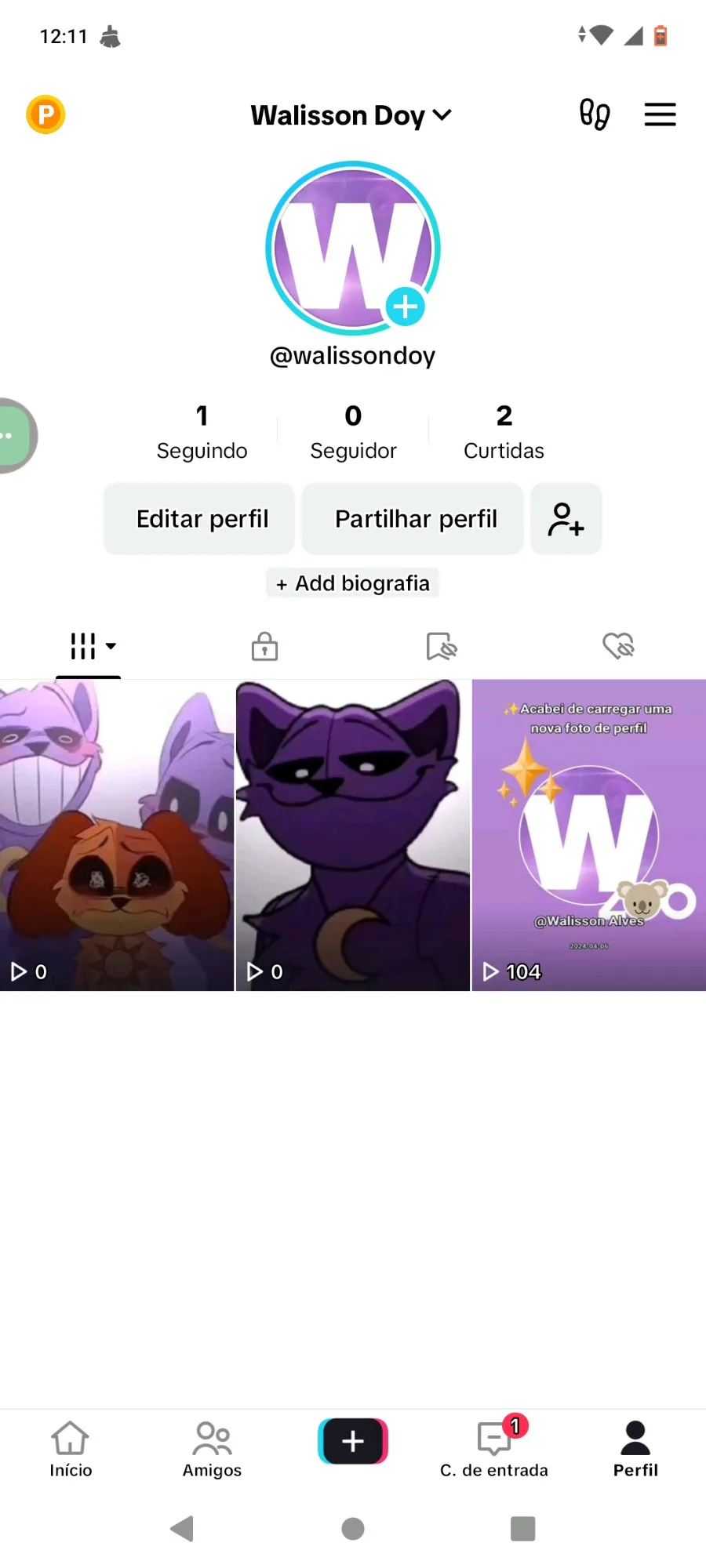Image resolution: width=706 pixels, height=1568 pixels.
Task: Open the video with 104 views
Action: click(x=589, y=835)
